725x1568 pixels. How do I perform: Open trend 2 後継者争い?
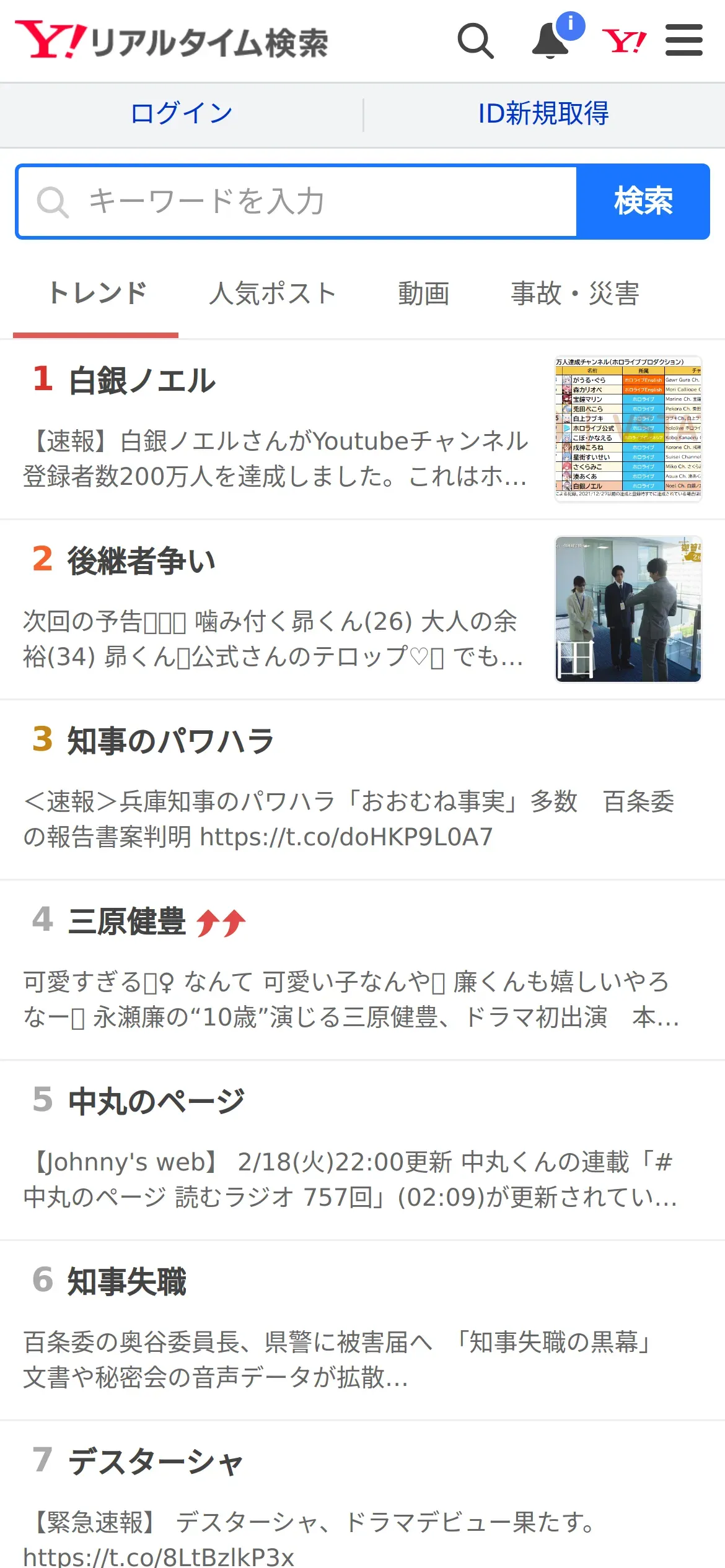tap(362, 610)
